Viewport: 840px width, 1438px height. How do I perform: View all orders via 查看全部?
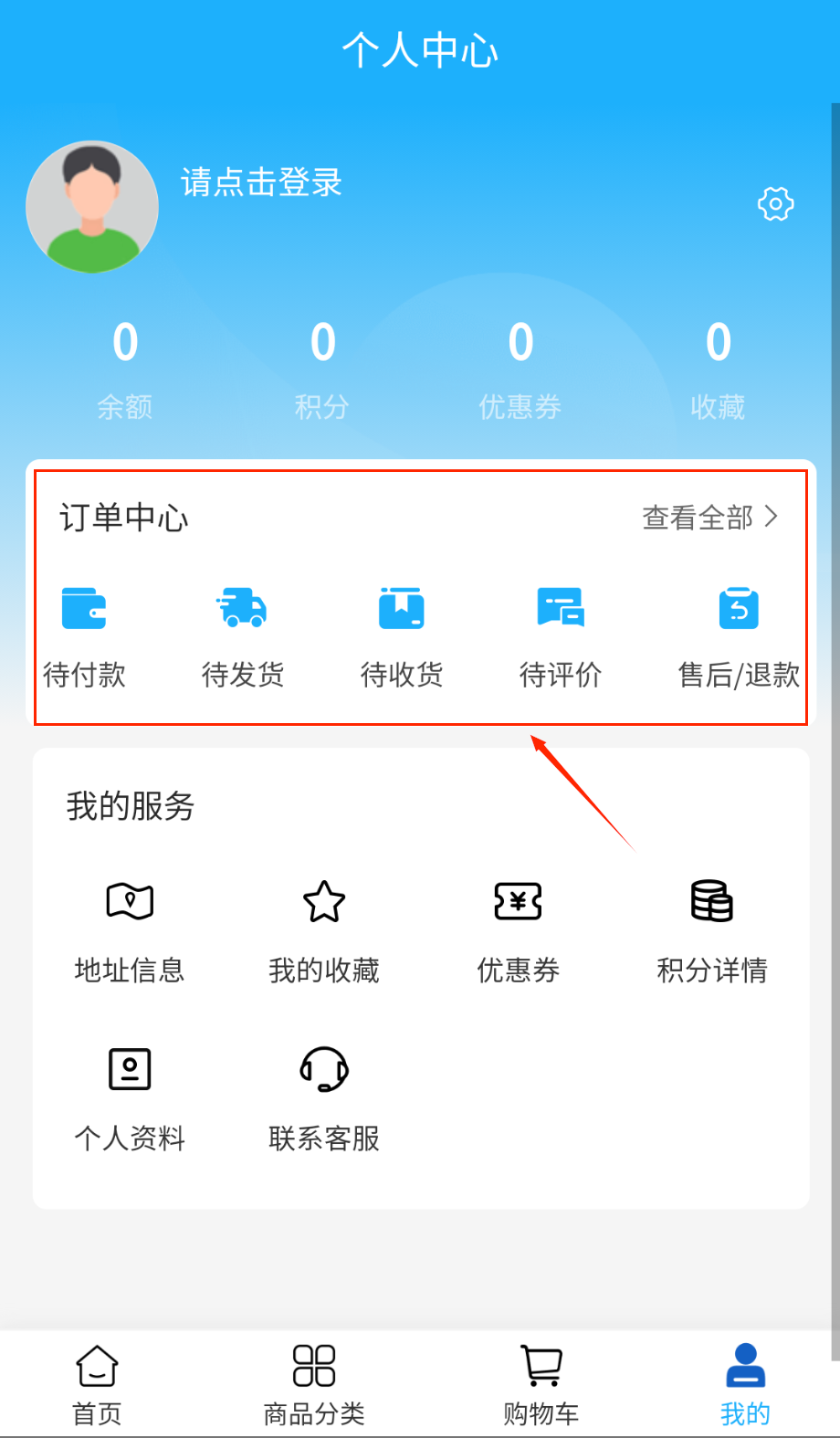tap(709, 518)
